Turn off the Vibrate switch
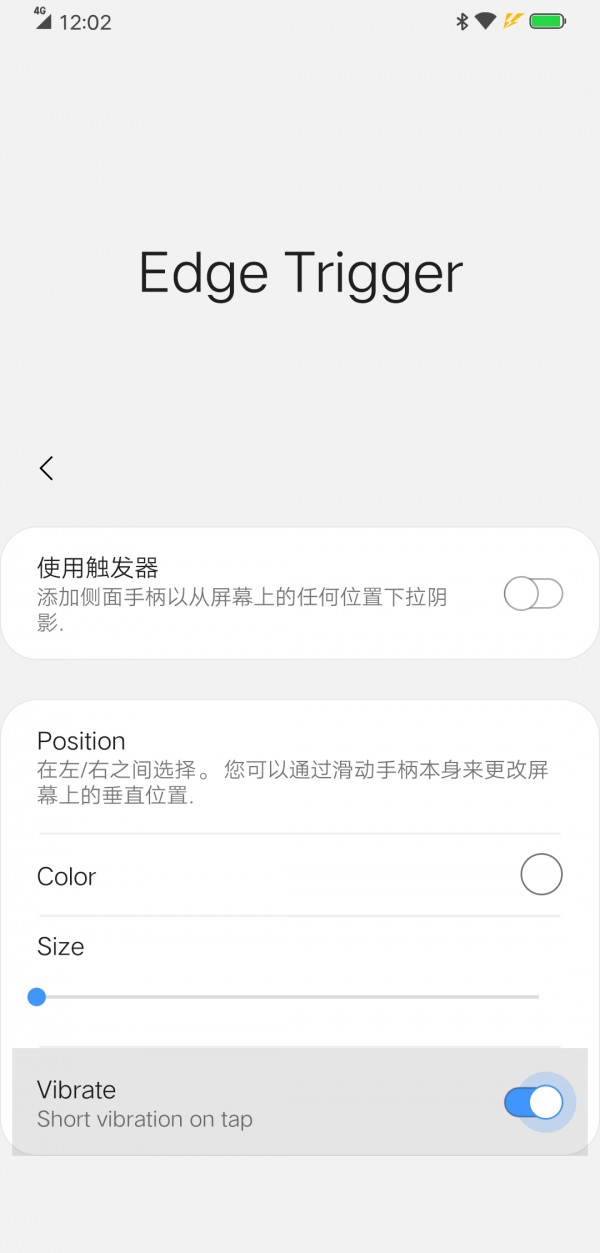Image resolution: width=600 pixels, height=1253 pixels. [534, 1102]
